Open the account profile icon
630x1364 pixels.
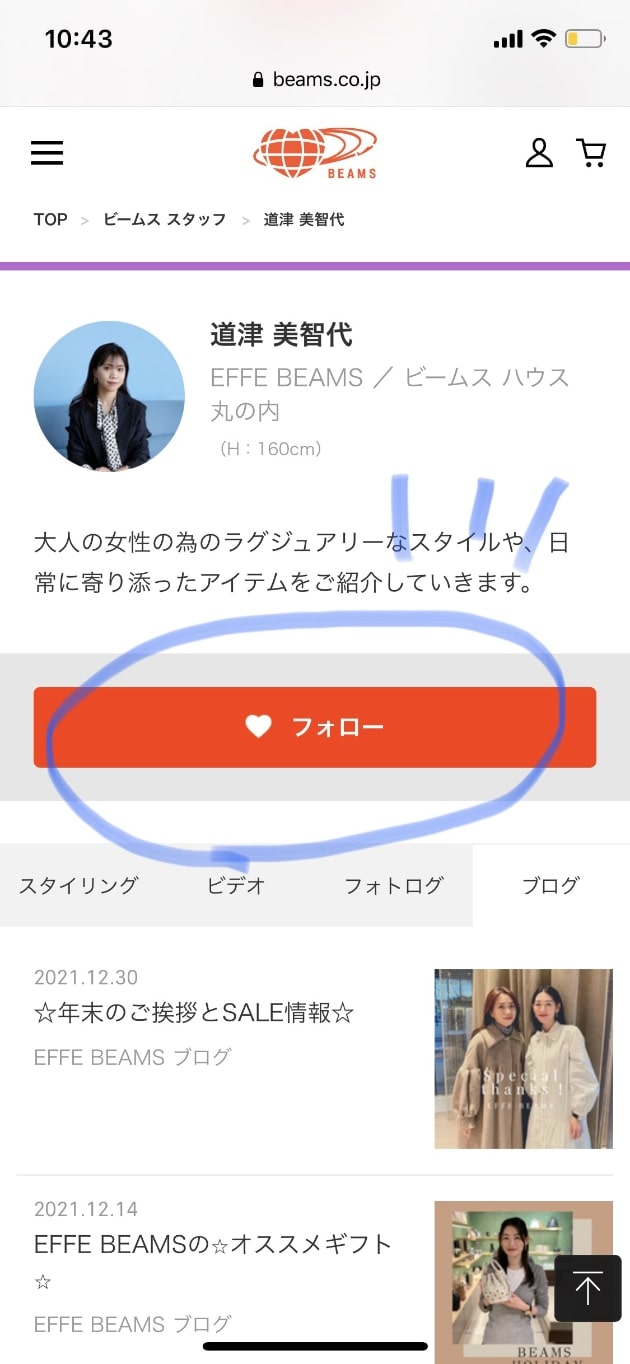pos(539,153)
